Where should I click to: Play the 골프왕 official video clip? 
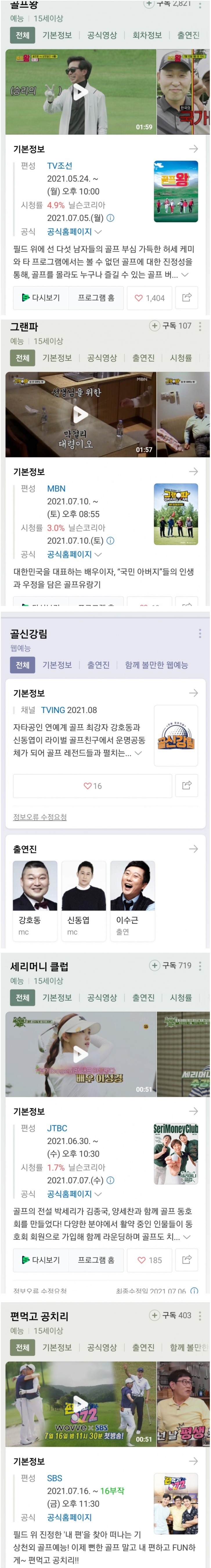(80, 93)
